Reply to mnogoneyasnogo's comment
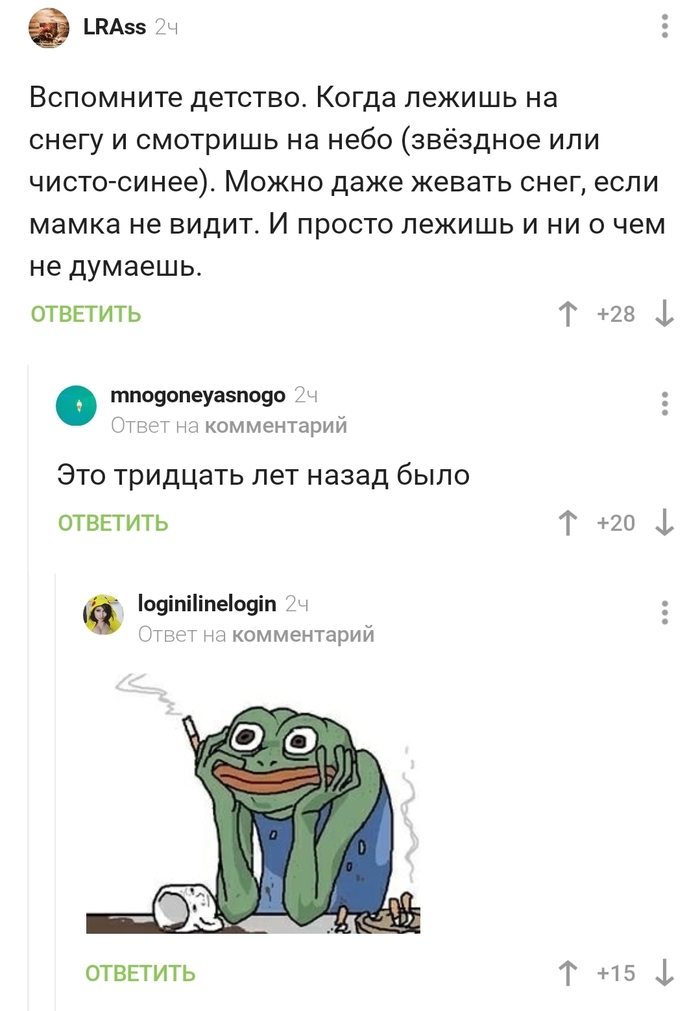 click(x=113, y=523)
